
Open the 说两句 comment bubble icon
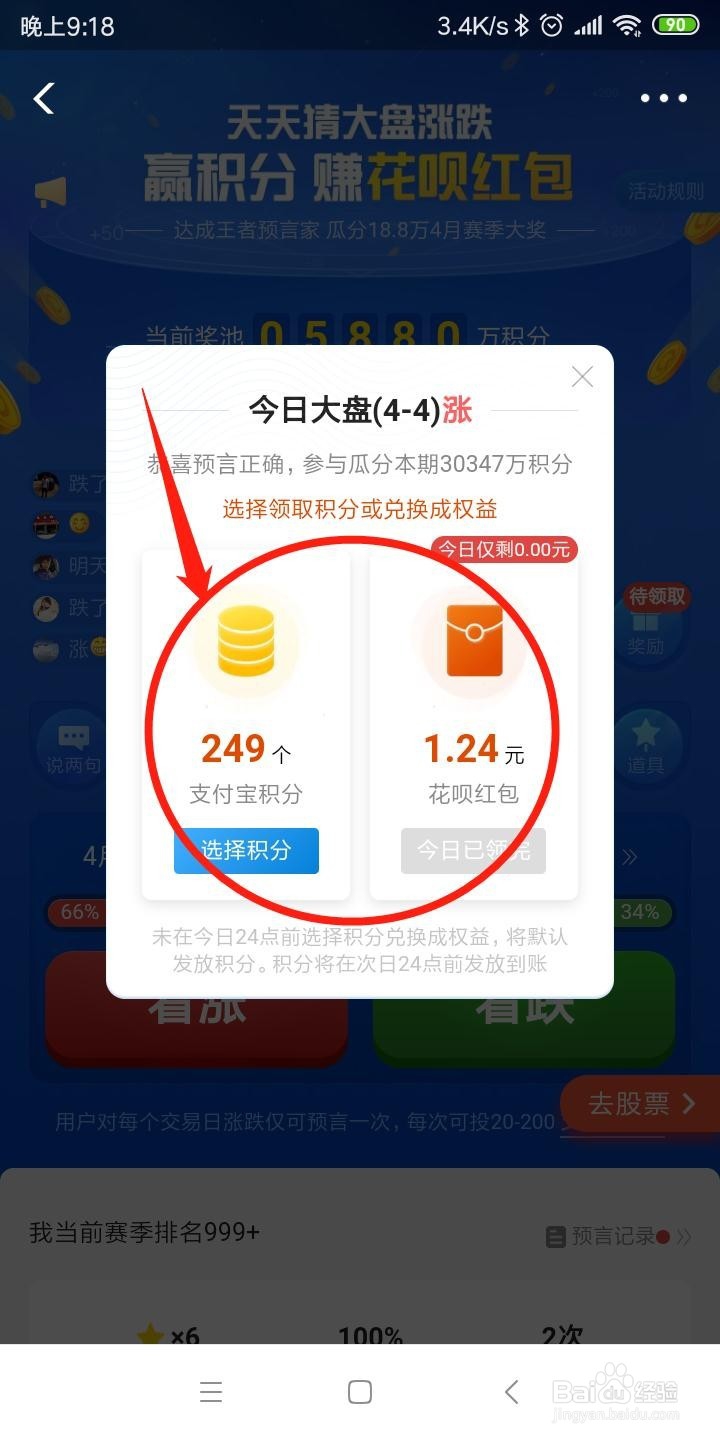(x=73, y=745)
